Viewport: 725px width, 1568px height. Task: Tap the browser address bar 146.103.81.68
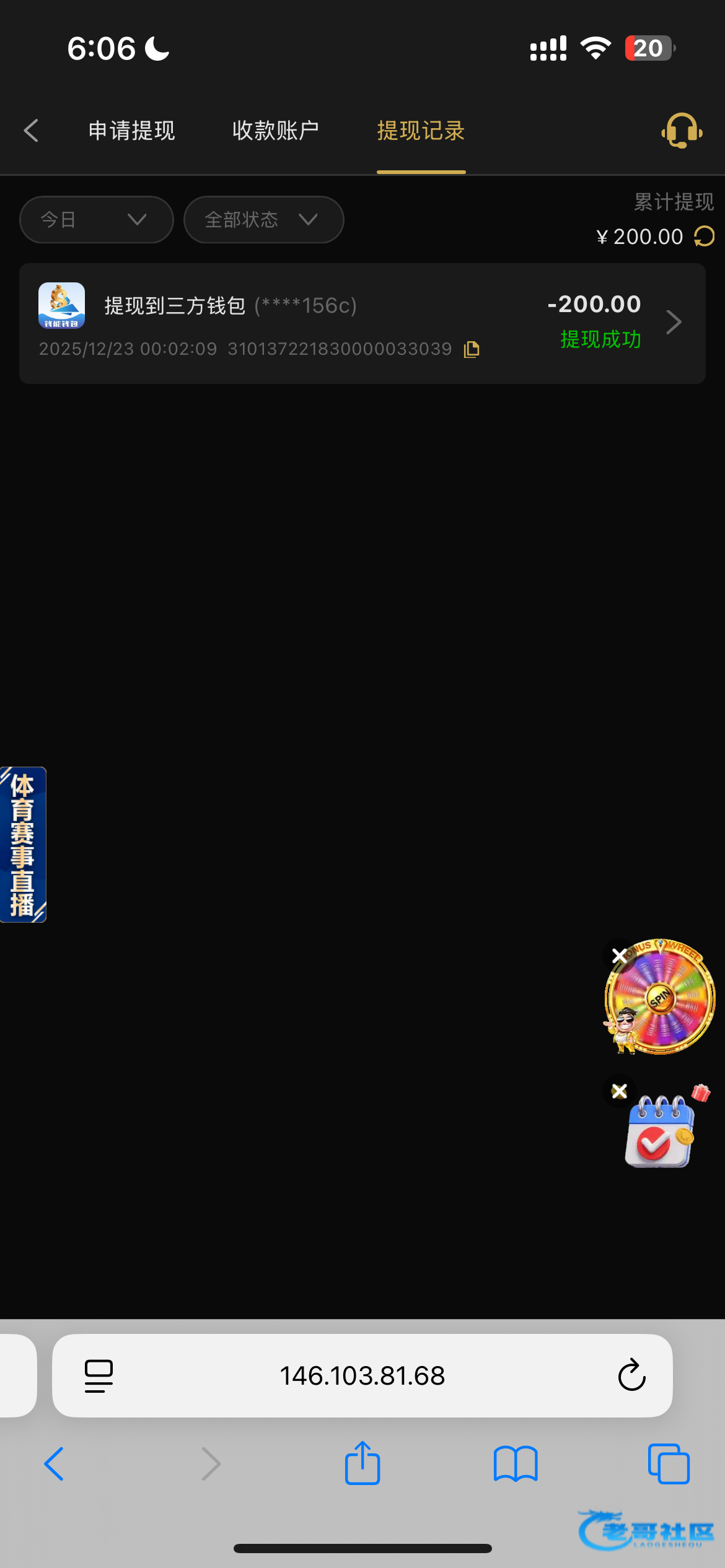362,1375
